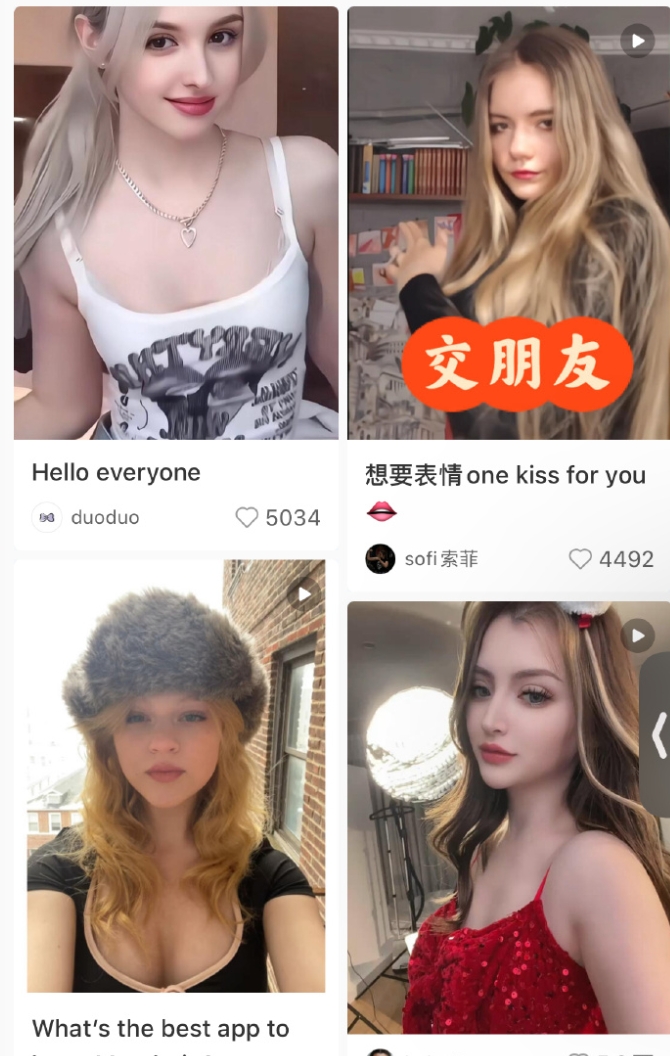Expand the side panel arrow handle

(657, 737)
